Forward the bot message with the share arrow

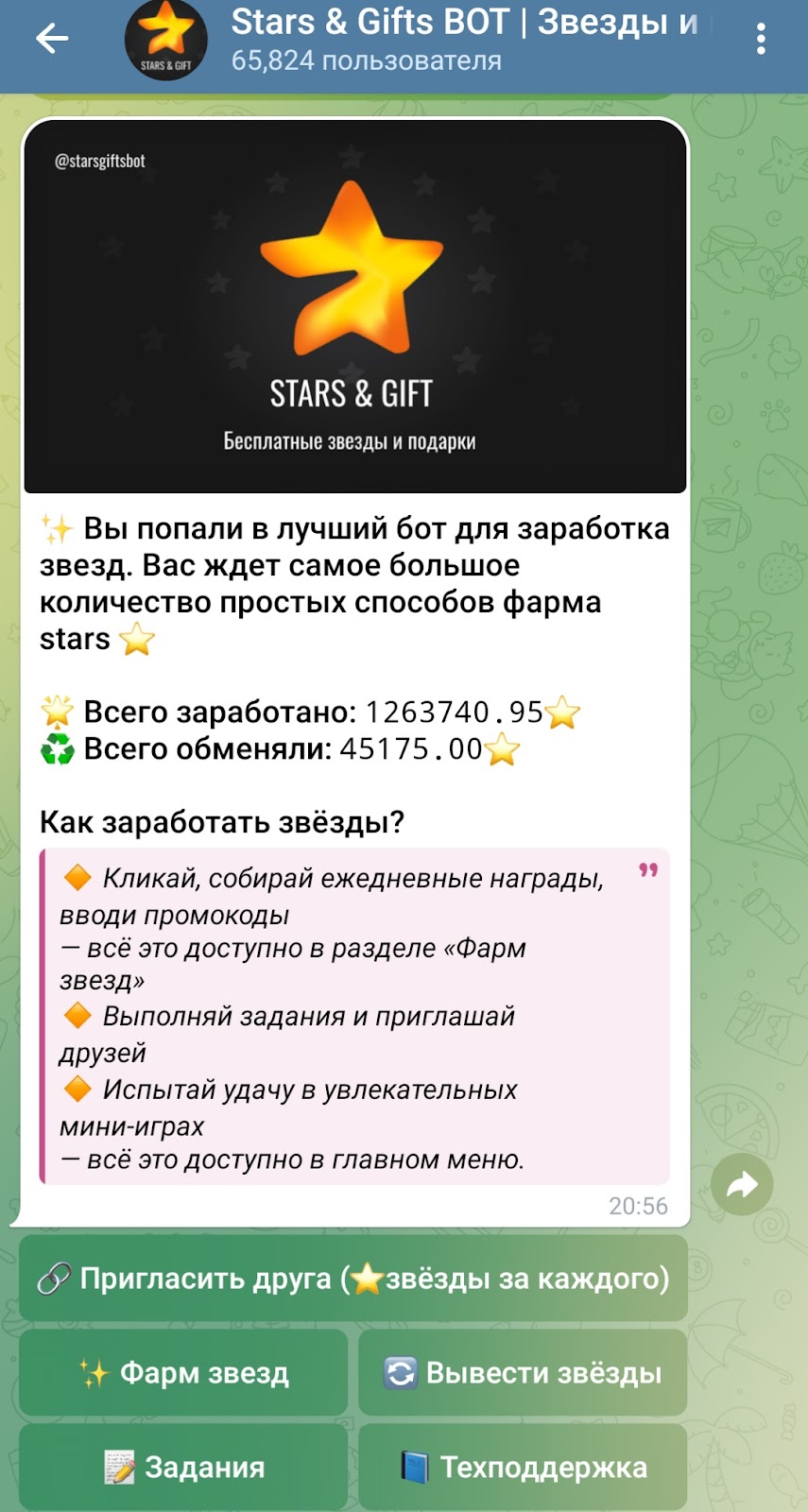tap(742, 1184)
